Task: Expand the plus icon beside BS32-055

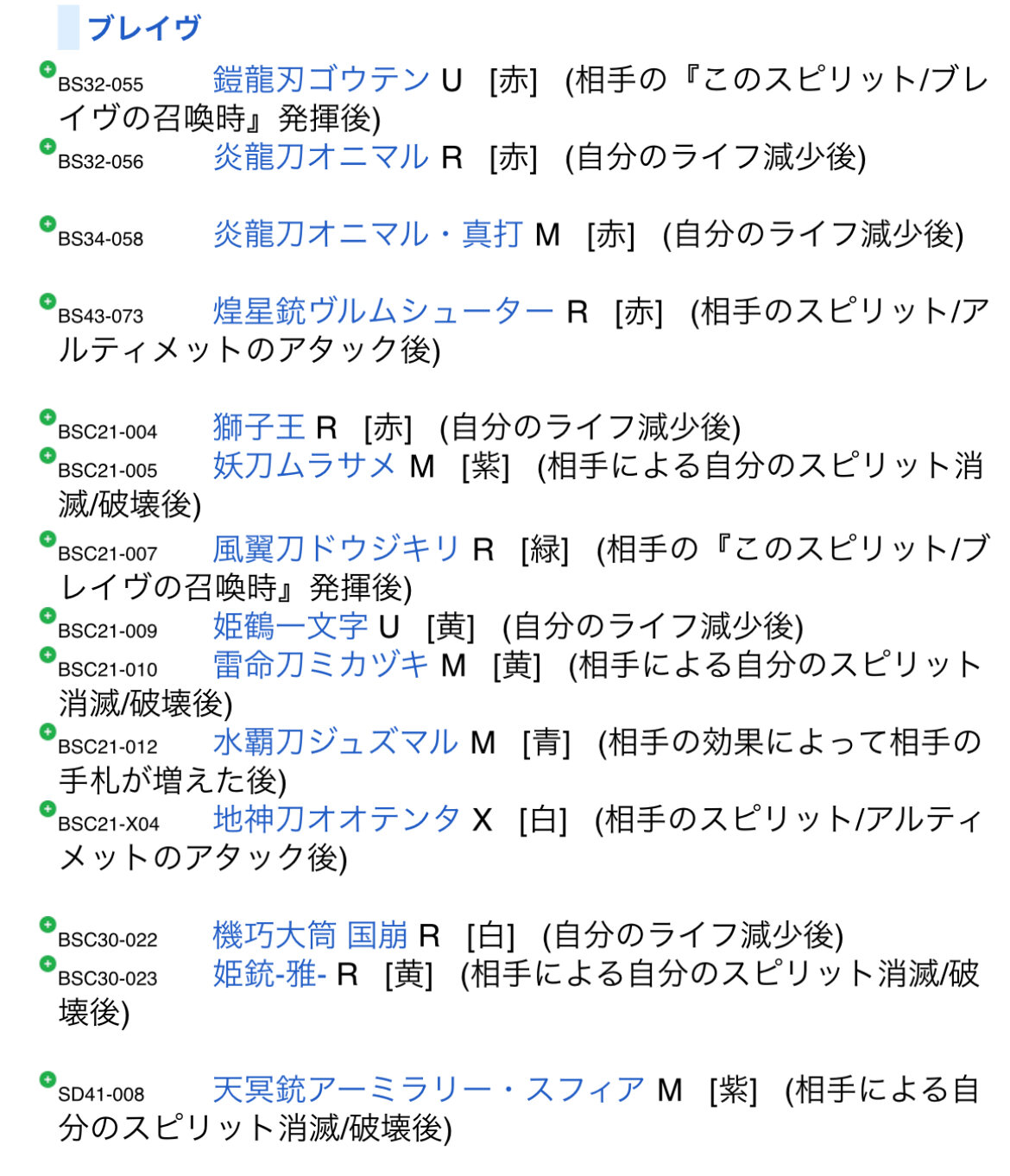Action: (x=47, y=69)
